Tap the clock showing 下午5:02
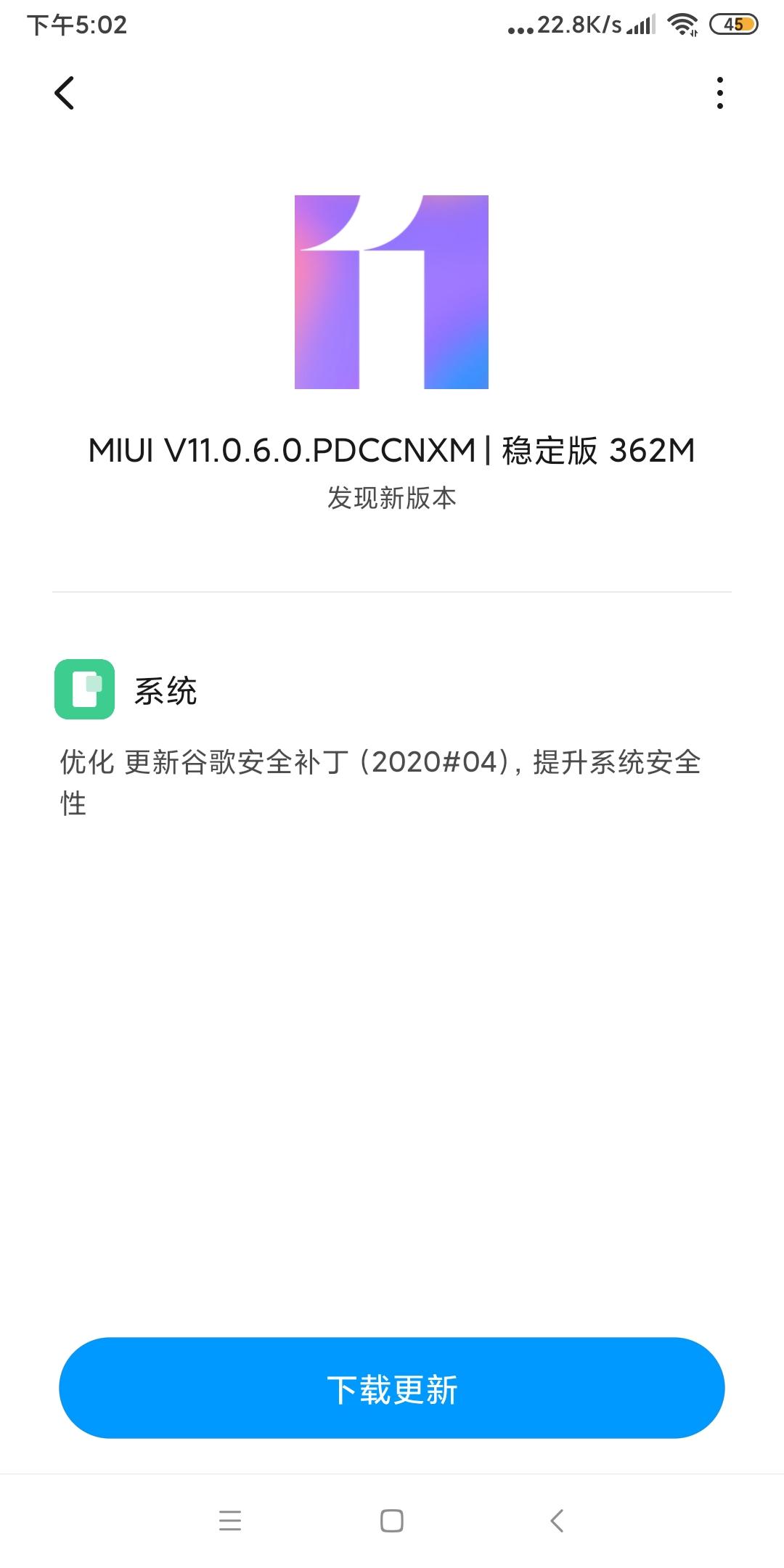 pyautogui.click(x=77, y=26)
